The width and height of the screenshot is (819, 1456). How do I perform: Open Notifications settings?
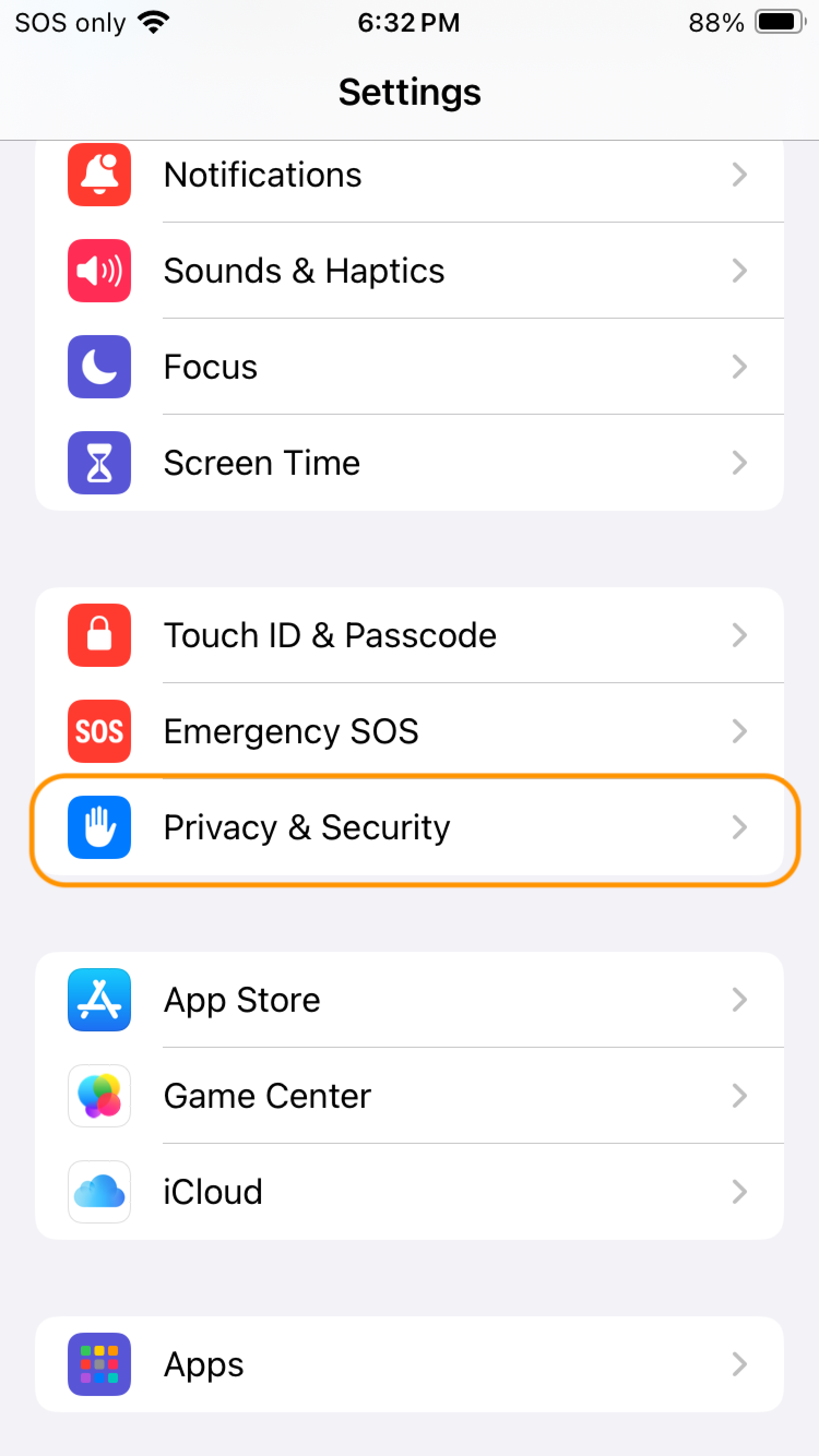(408, 175)
